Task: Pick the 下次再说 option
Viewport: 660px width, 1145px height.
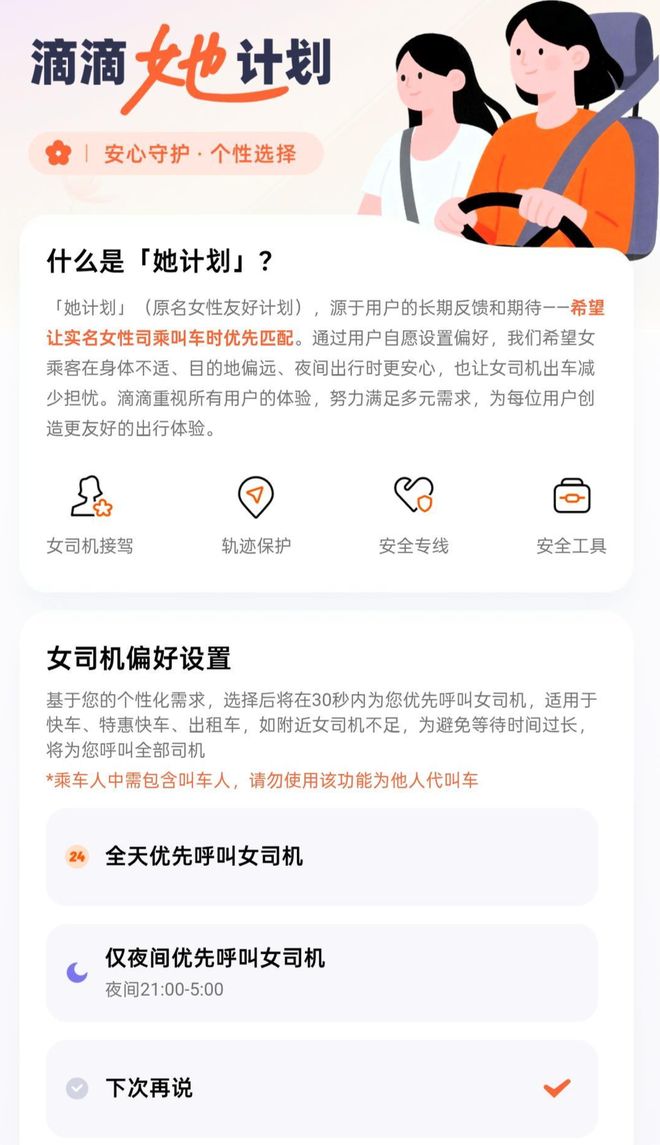Action: [322, 1088]
